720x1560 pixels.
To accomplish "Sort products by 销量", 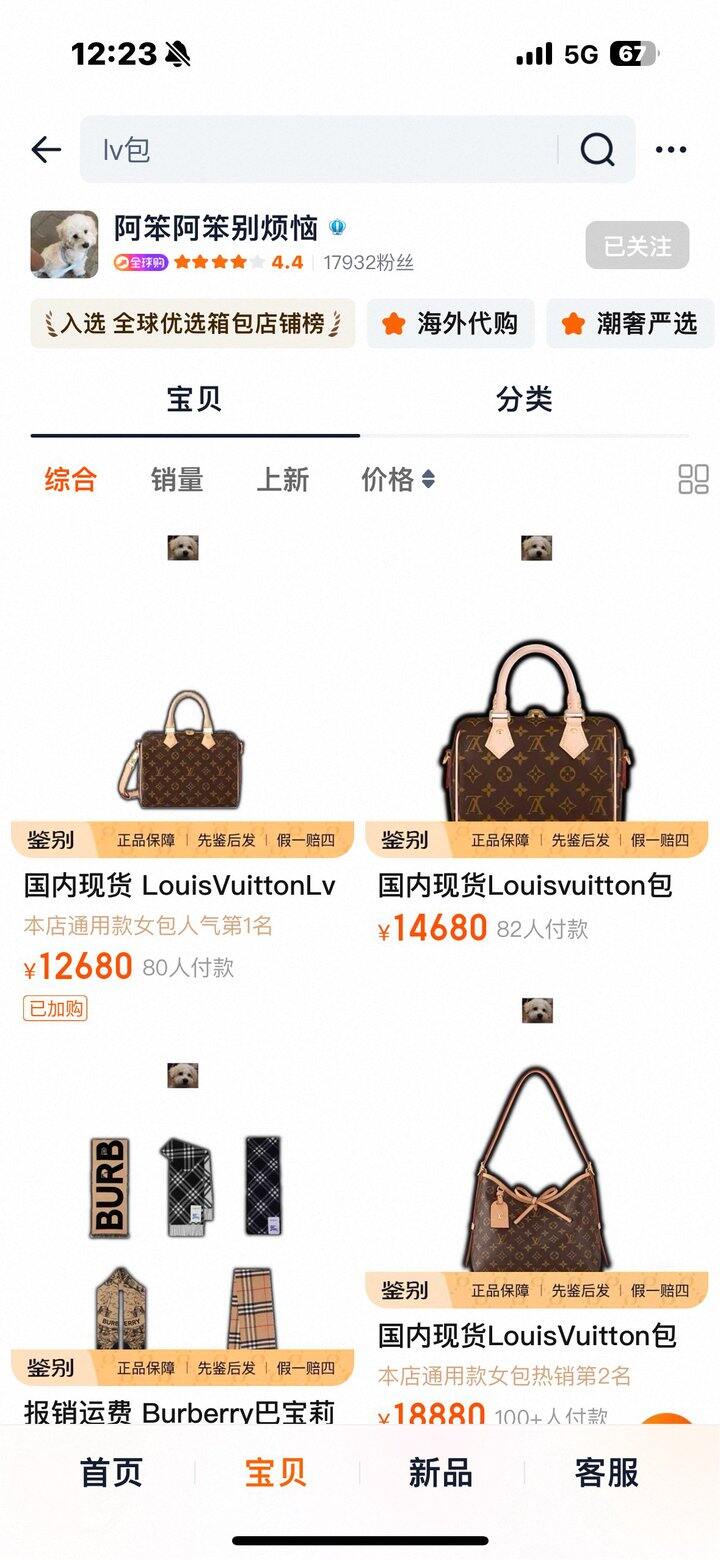I will [x=177, y=480].
